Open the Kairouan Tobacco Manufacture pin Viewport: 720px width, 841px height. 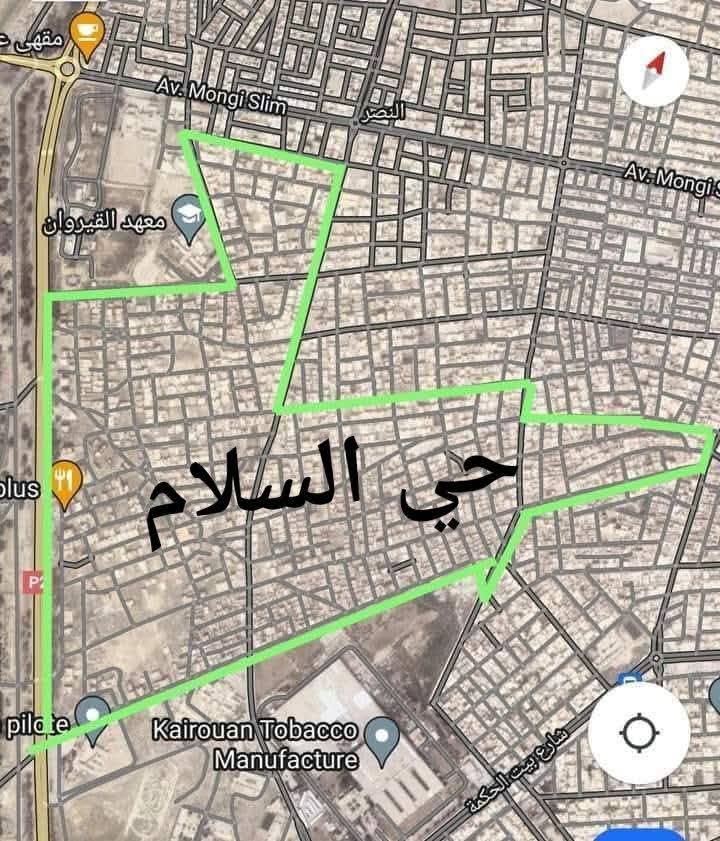381,741
